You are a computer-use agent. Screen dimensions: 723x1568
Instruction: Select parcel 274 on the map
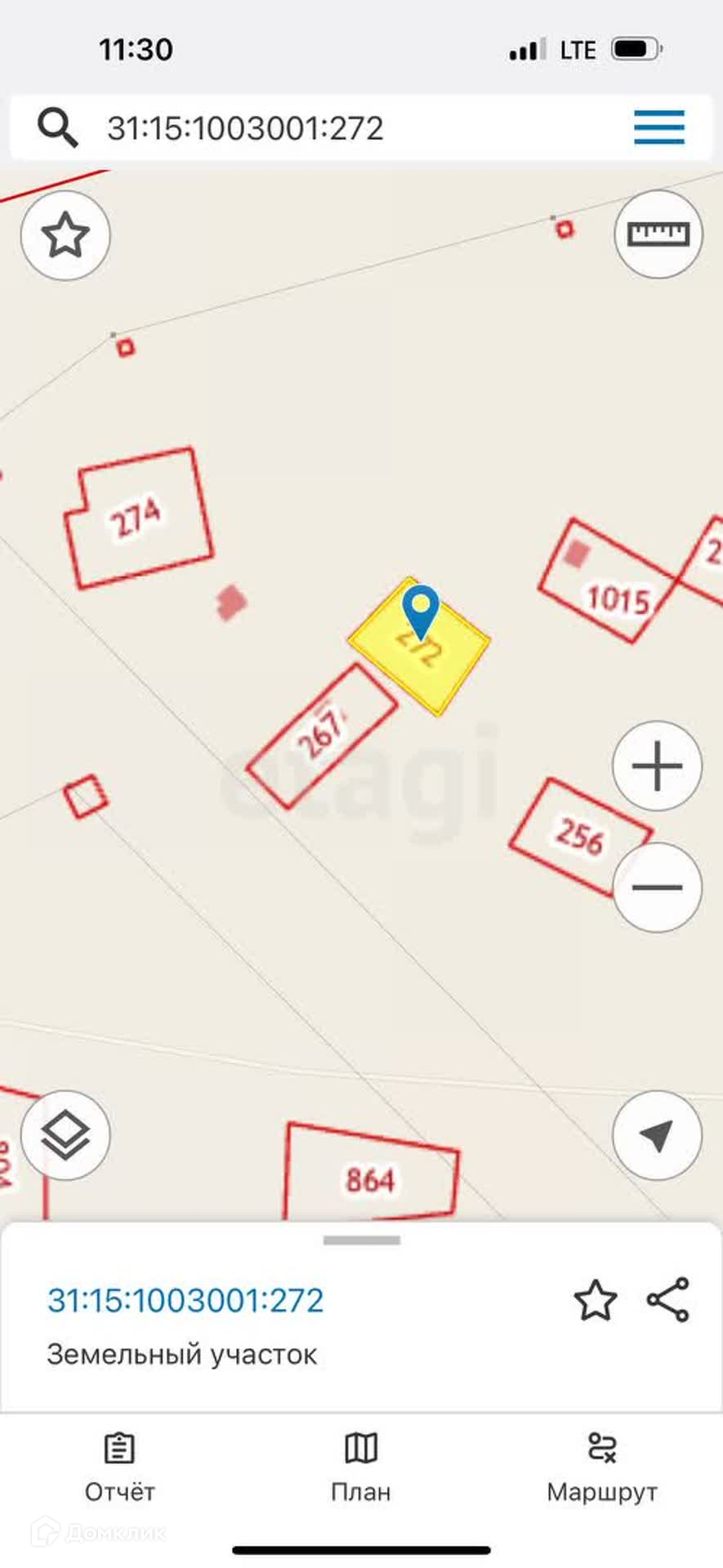click(x=138, y=518)
